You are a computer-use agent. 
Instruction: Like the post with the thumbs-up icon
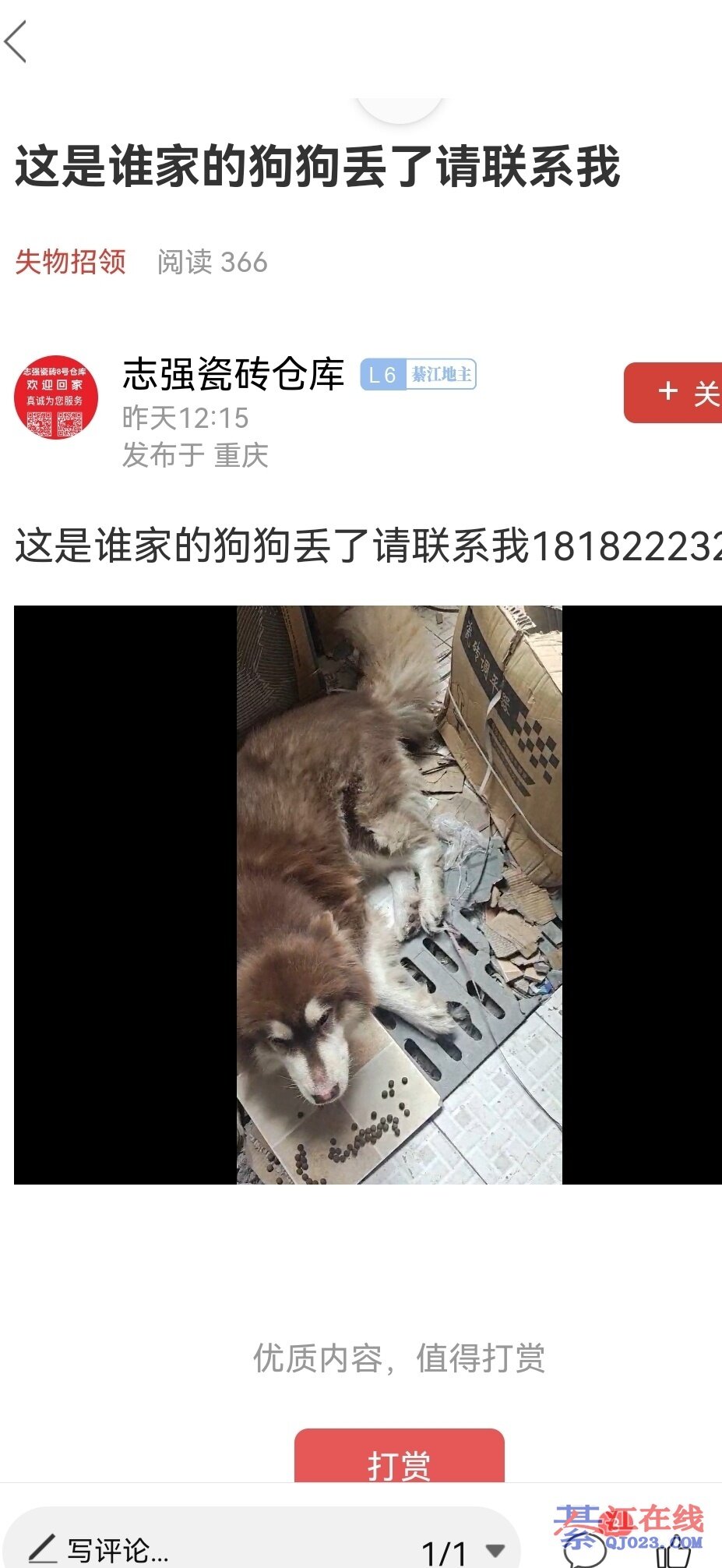(673, 1554)
